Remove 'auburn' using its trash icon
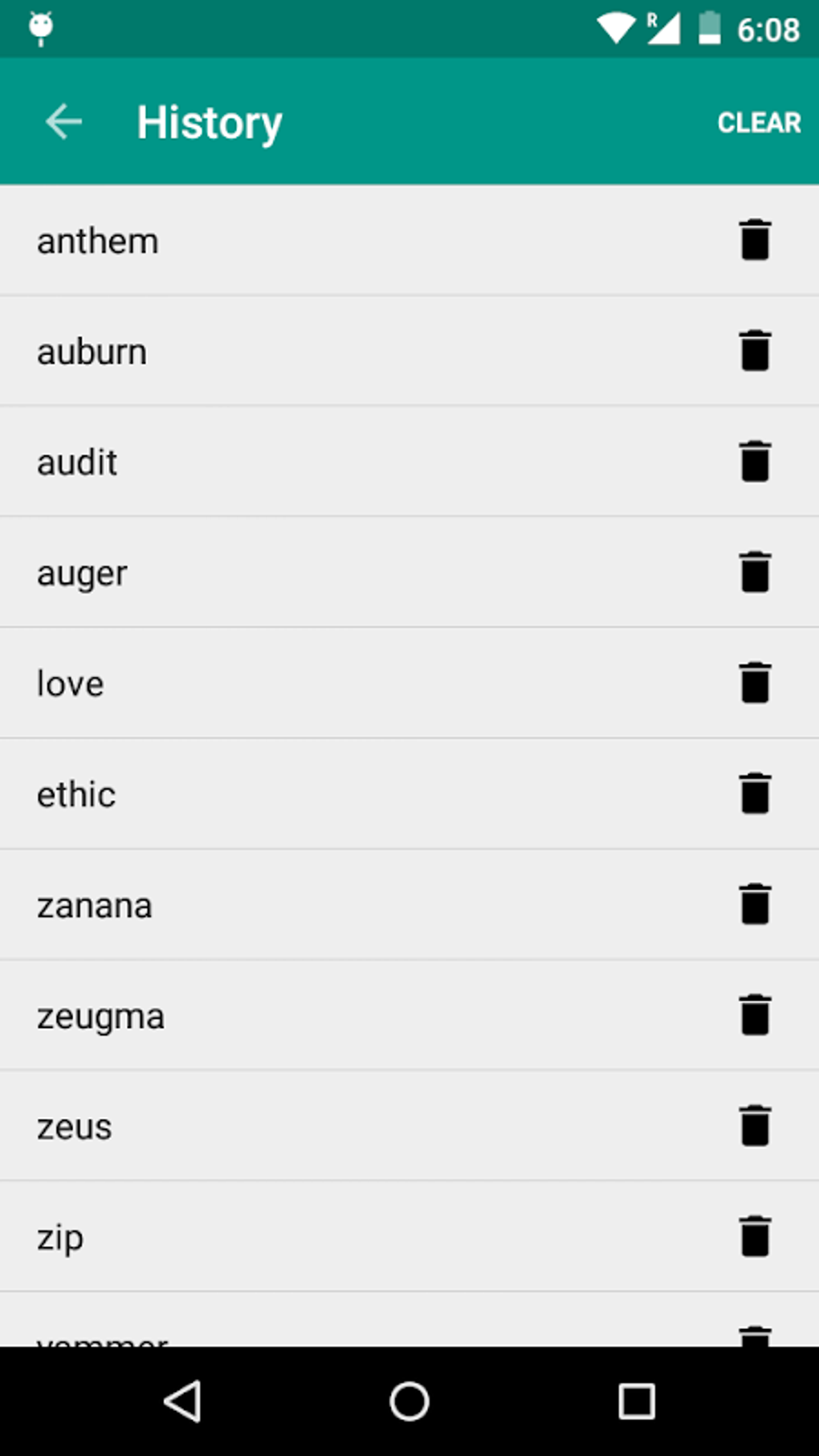819x1456 pixels. click(x=755, y=351)
